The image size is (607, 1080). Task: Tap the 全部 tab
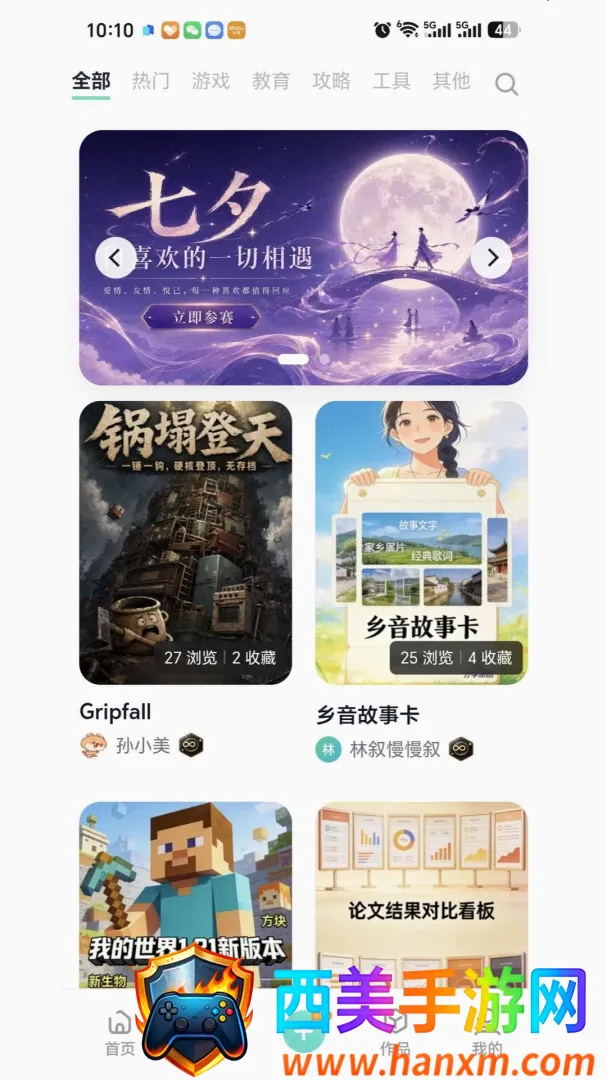[x=91, y=81]
